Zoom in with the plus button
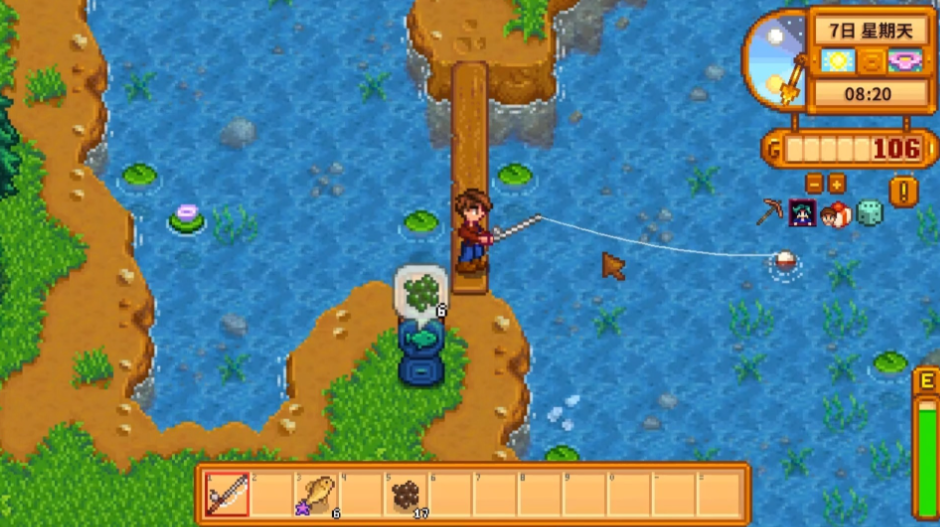The width and height of the screenshot is (940, 527). [x=837, y=184]
